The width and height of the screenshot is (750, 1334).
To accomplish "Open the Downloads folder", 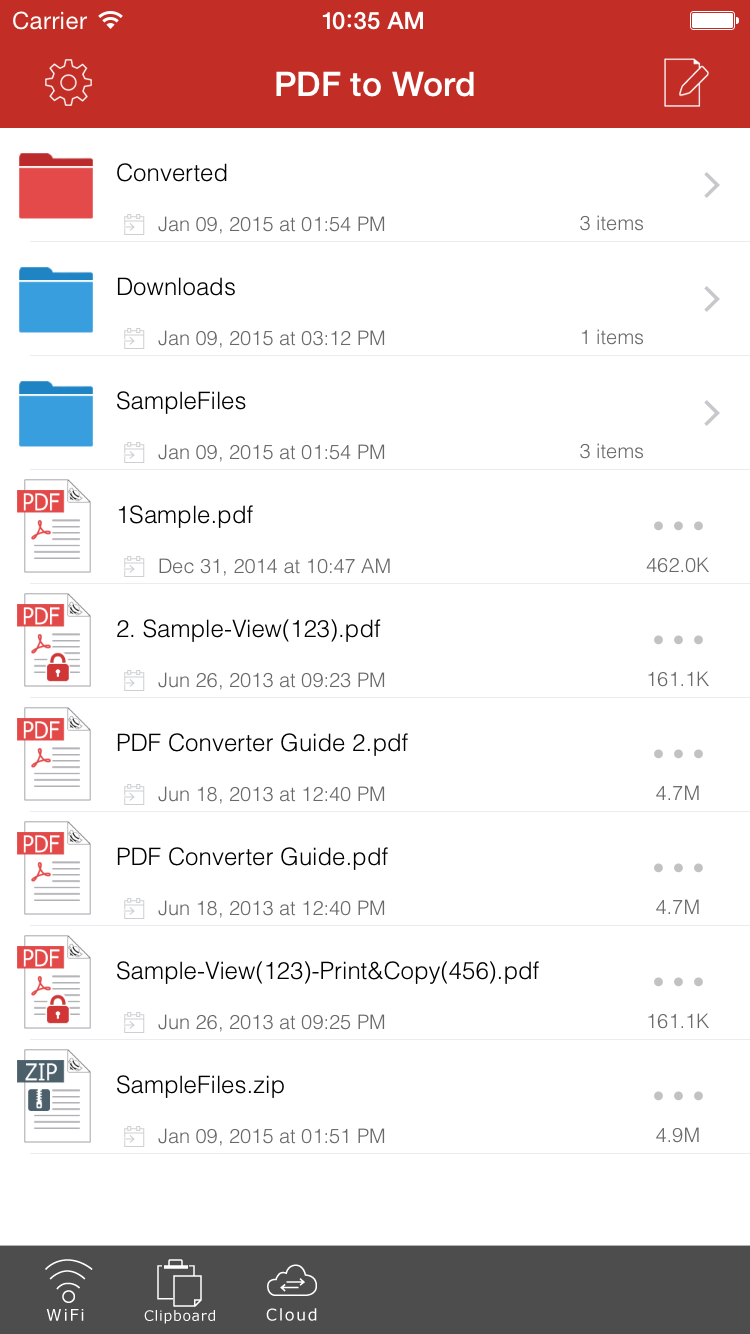I will (x=375, y=299).
